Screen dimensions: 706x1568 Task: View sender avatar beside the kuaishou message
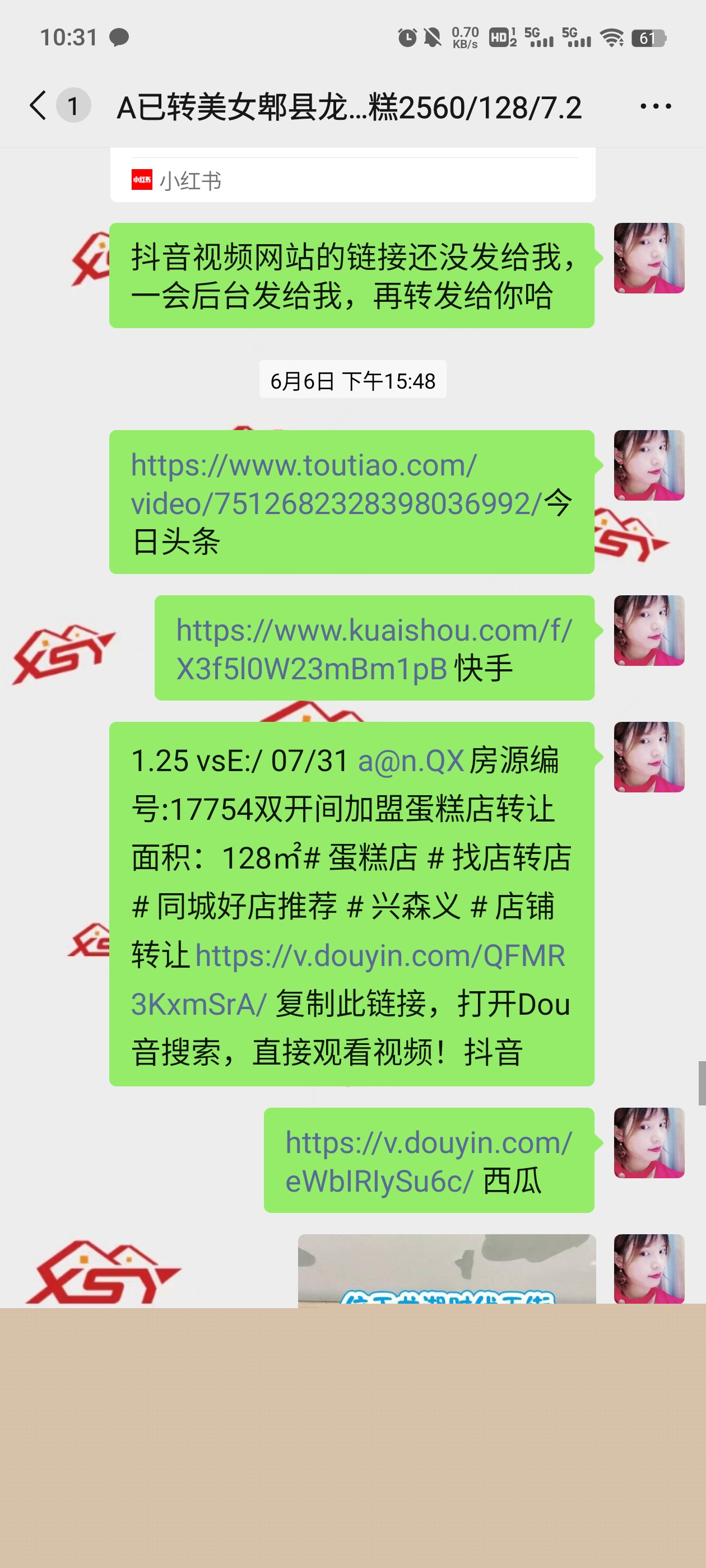[648, 631]
